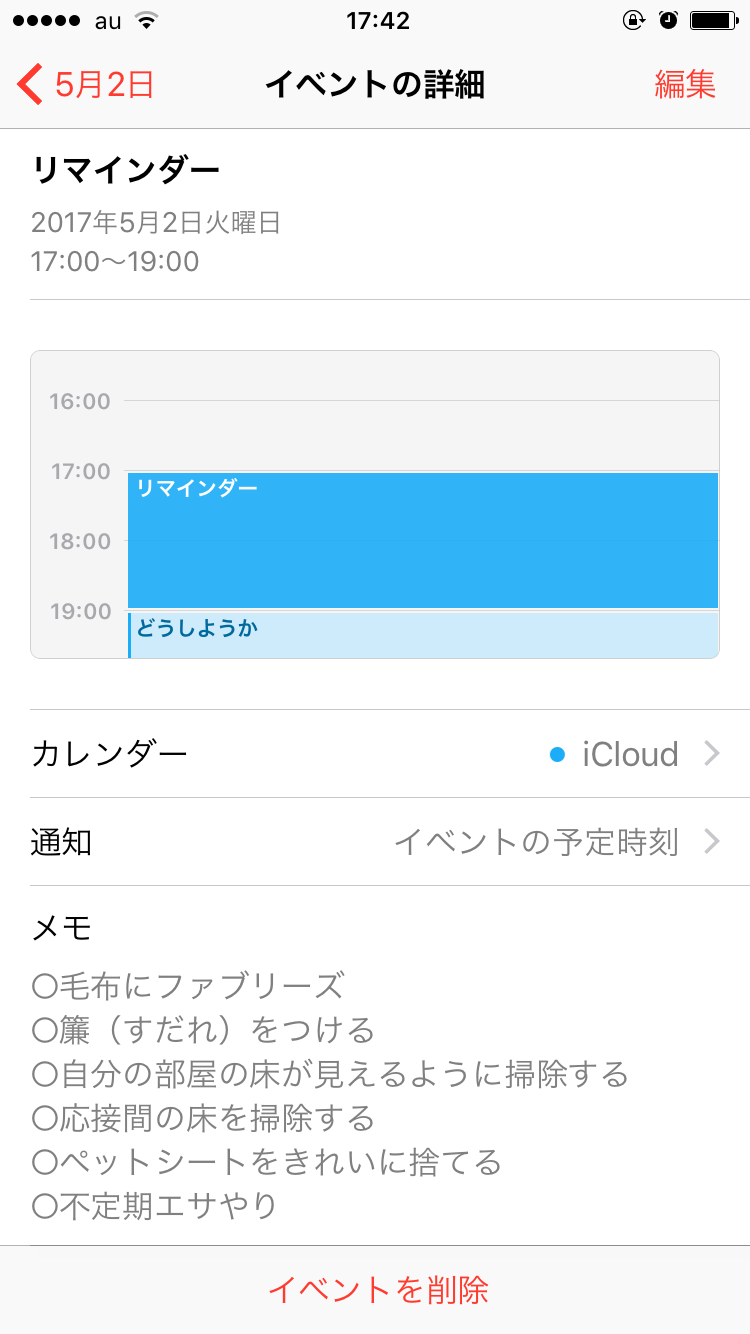Change the 通知 alert setting
Screen dimensions: 750x1334
tap(375, 842)
